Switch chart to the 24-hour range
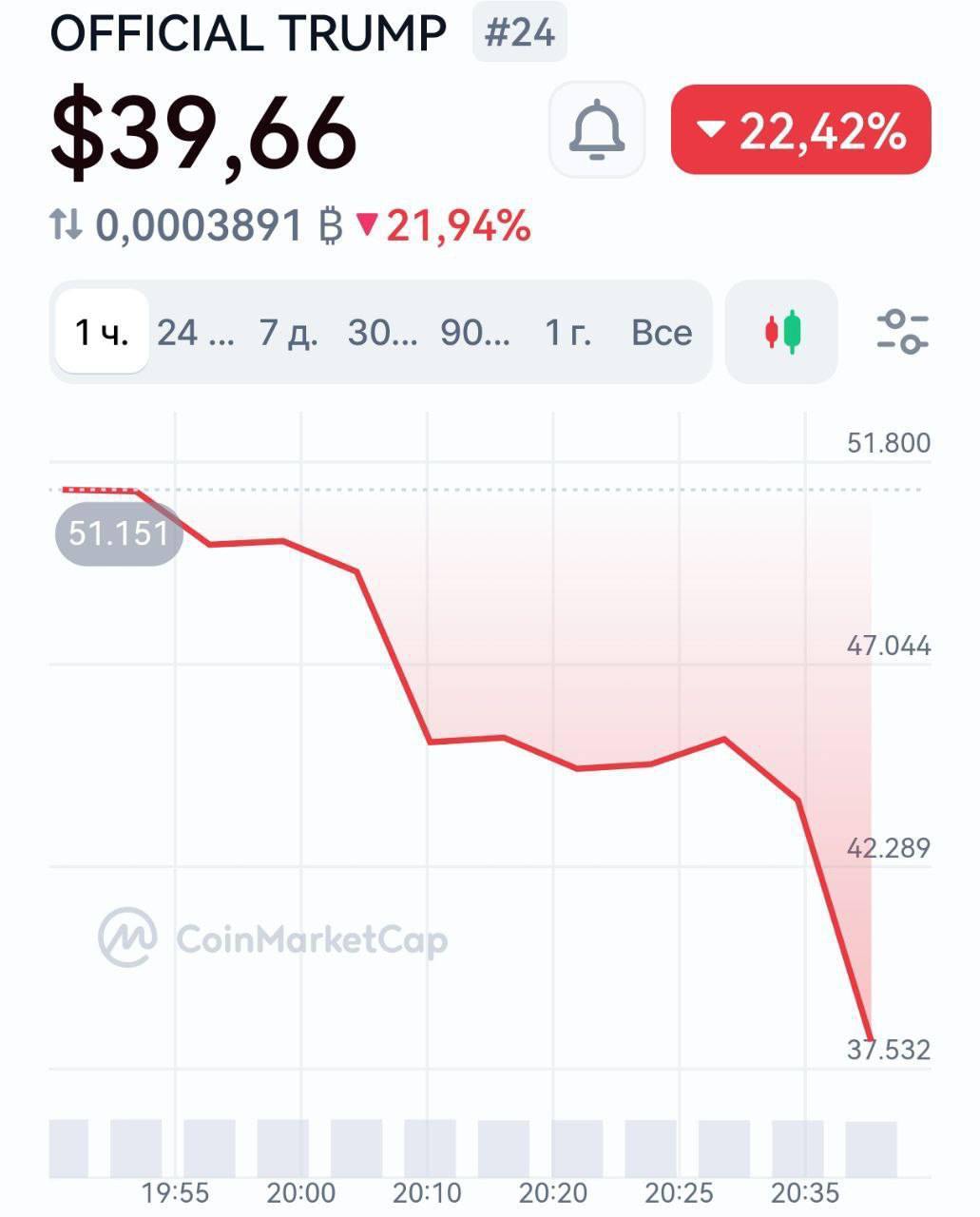The image size is (980, 1217). pyautogui.click(x=196, y=332)
